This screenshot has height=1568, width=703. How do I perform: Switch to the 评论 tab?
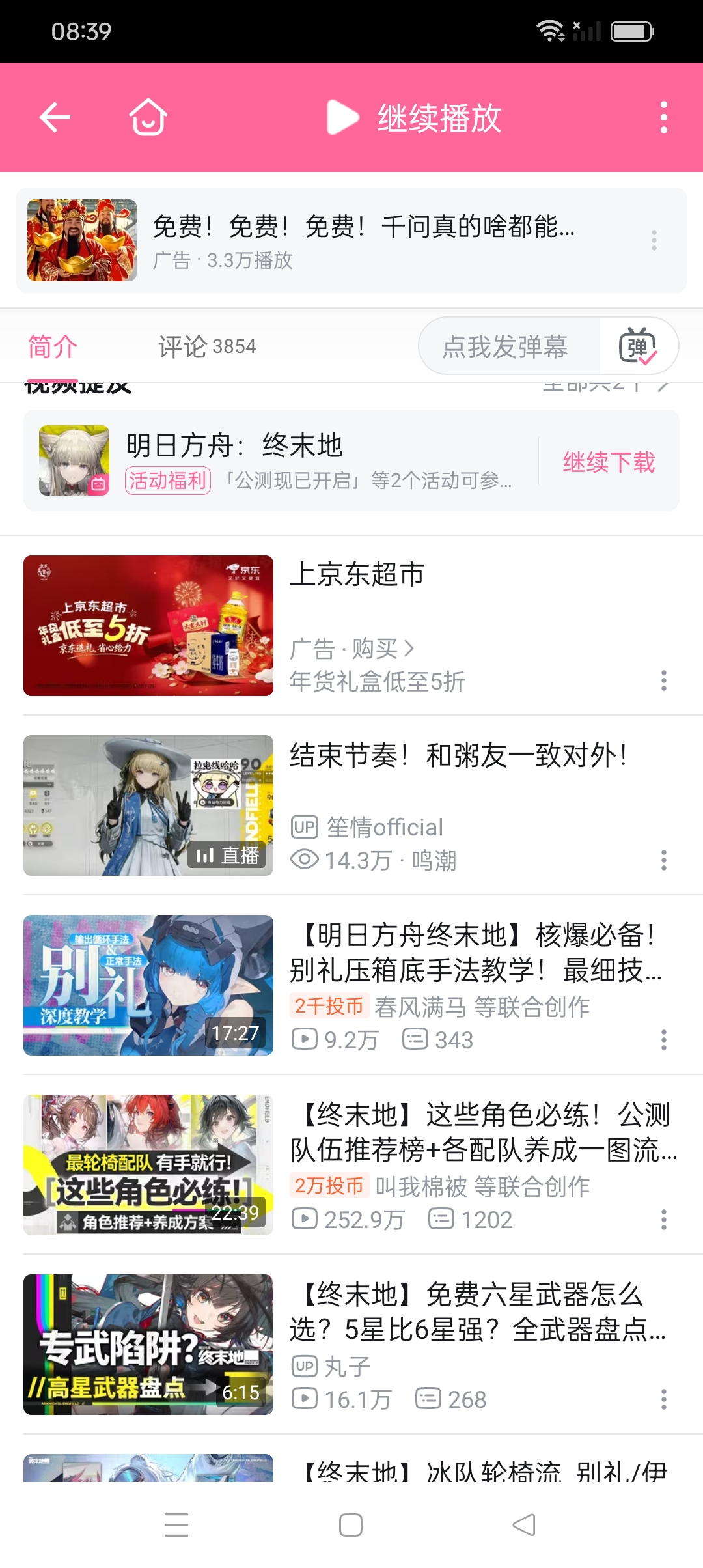pos(206,346)
